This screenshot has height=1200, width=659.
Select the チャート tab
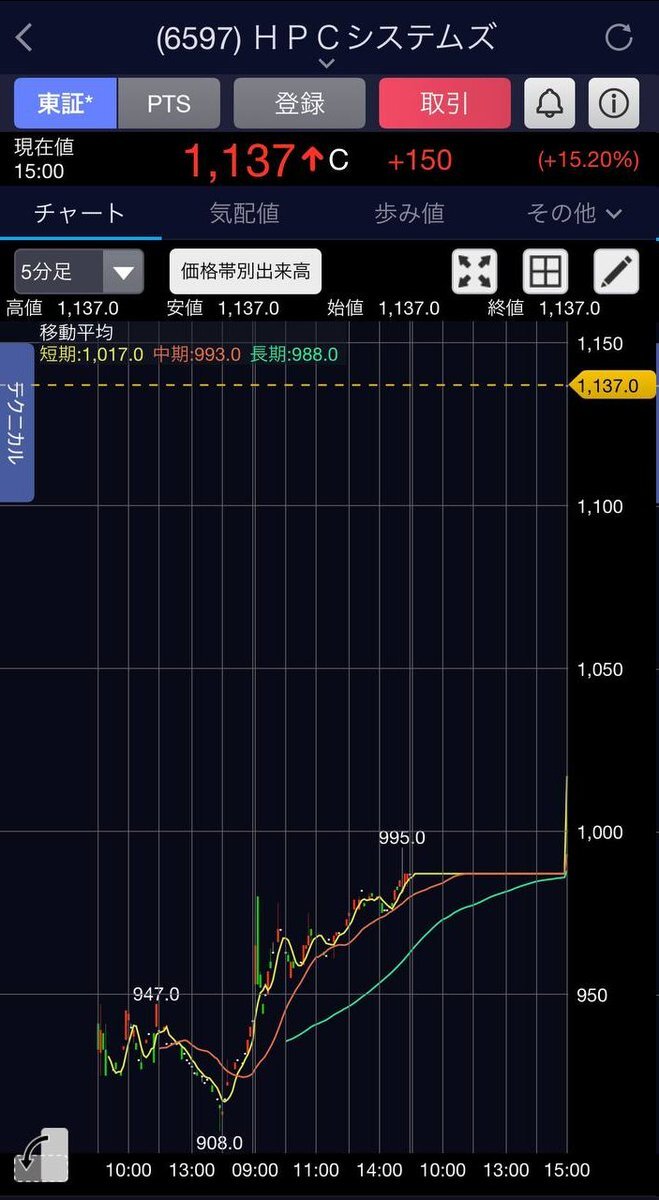point(80,213)
